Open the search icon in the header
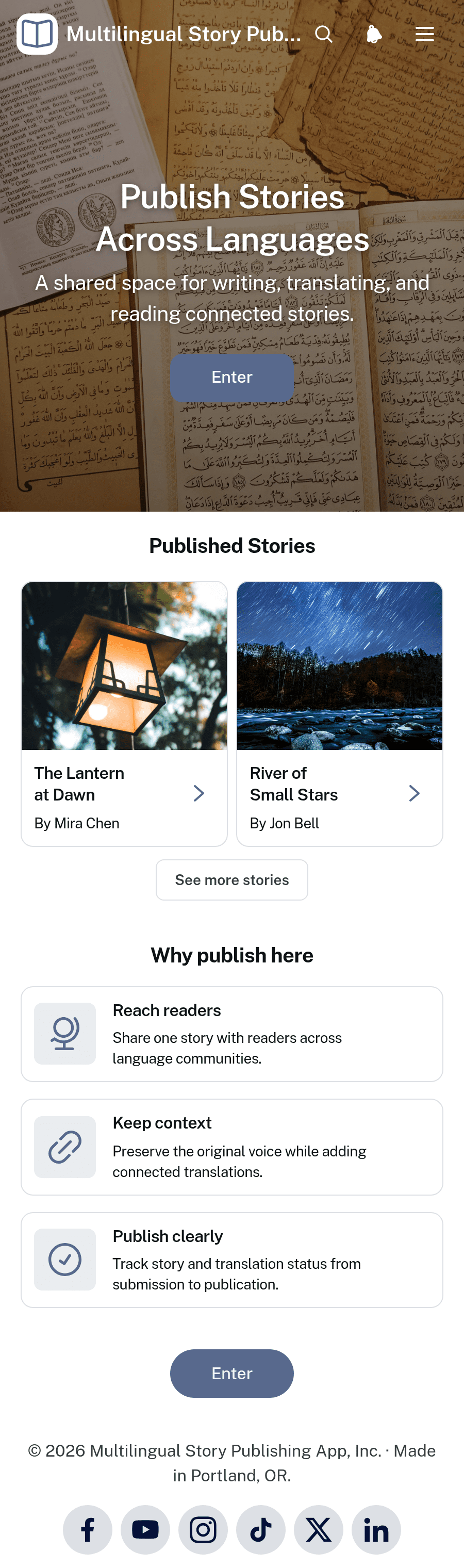Viewport: 464px width, 1568px height. coord(324,34)
